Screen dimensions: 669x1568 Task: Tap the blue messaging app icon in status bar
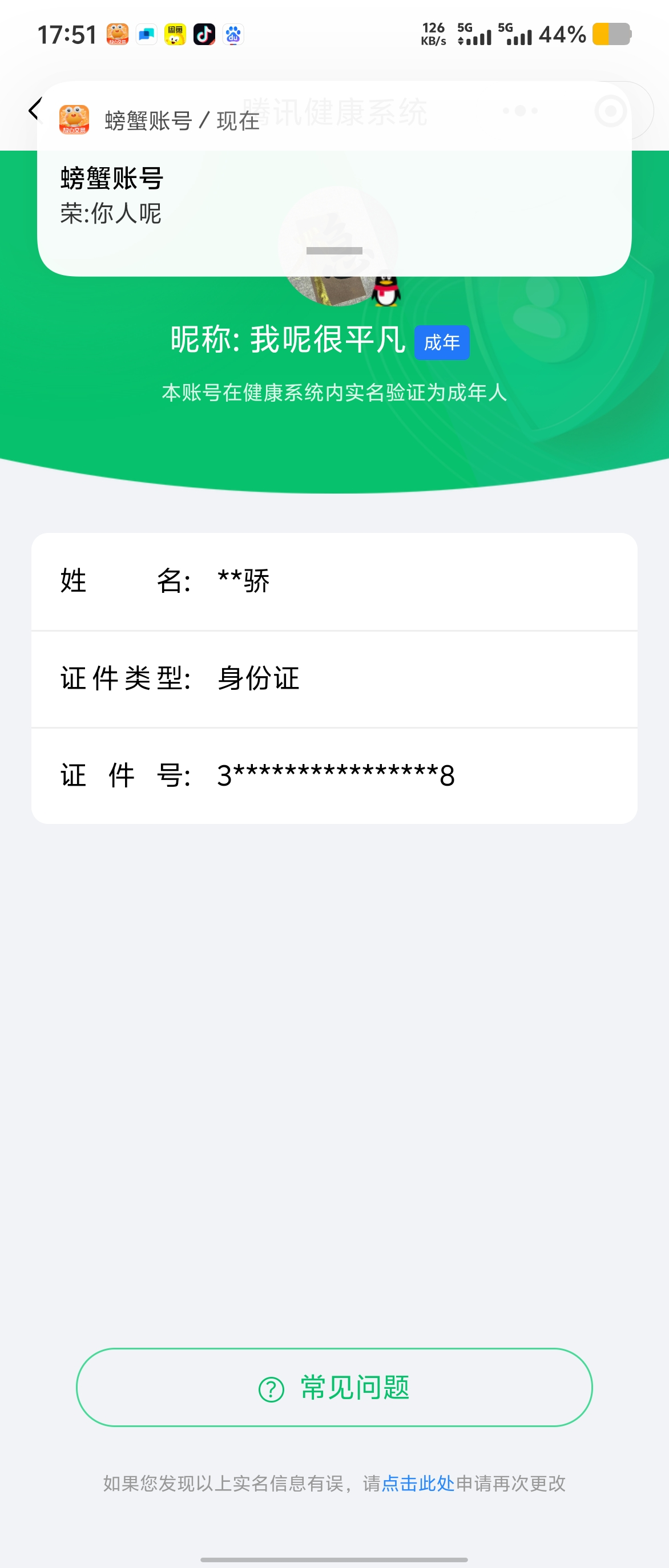(146, 35)
